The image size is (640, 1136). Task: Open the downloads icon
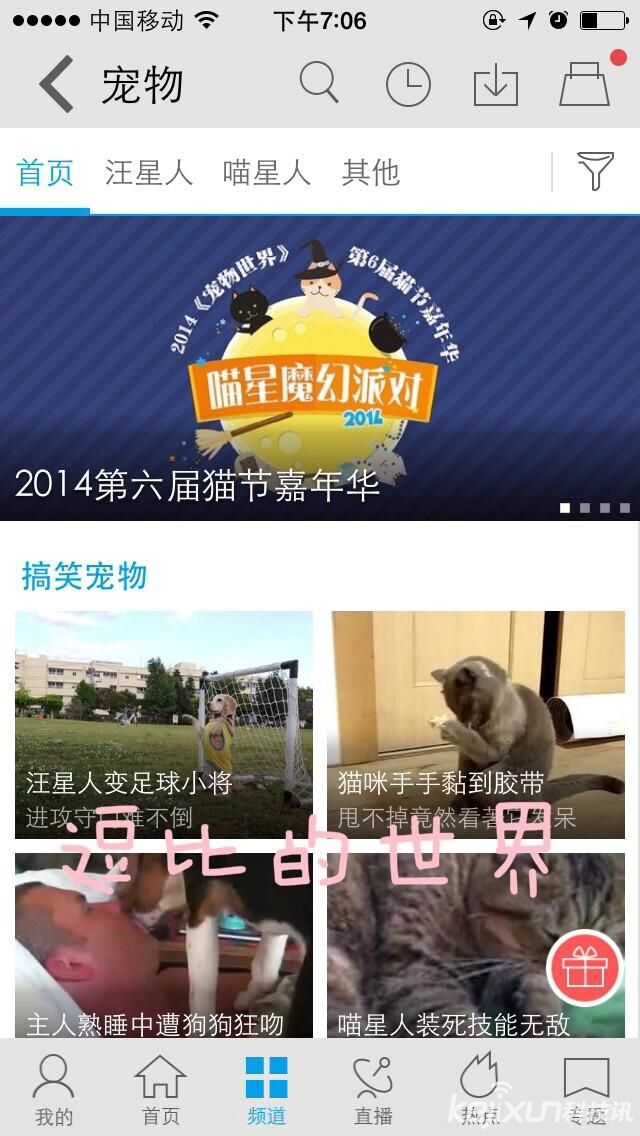coord(496,85)
